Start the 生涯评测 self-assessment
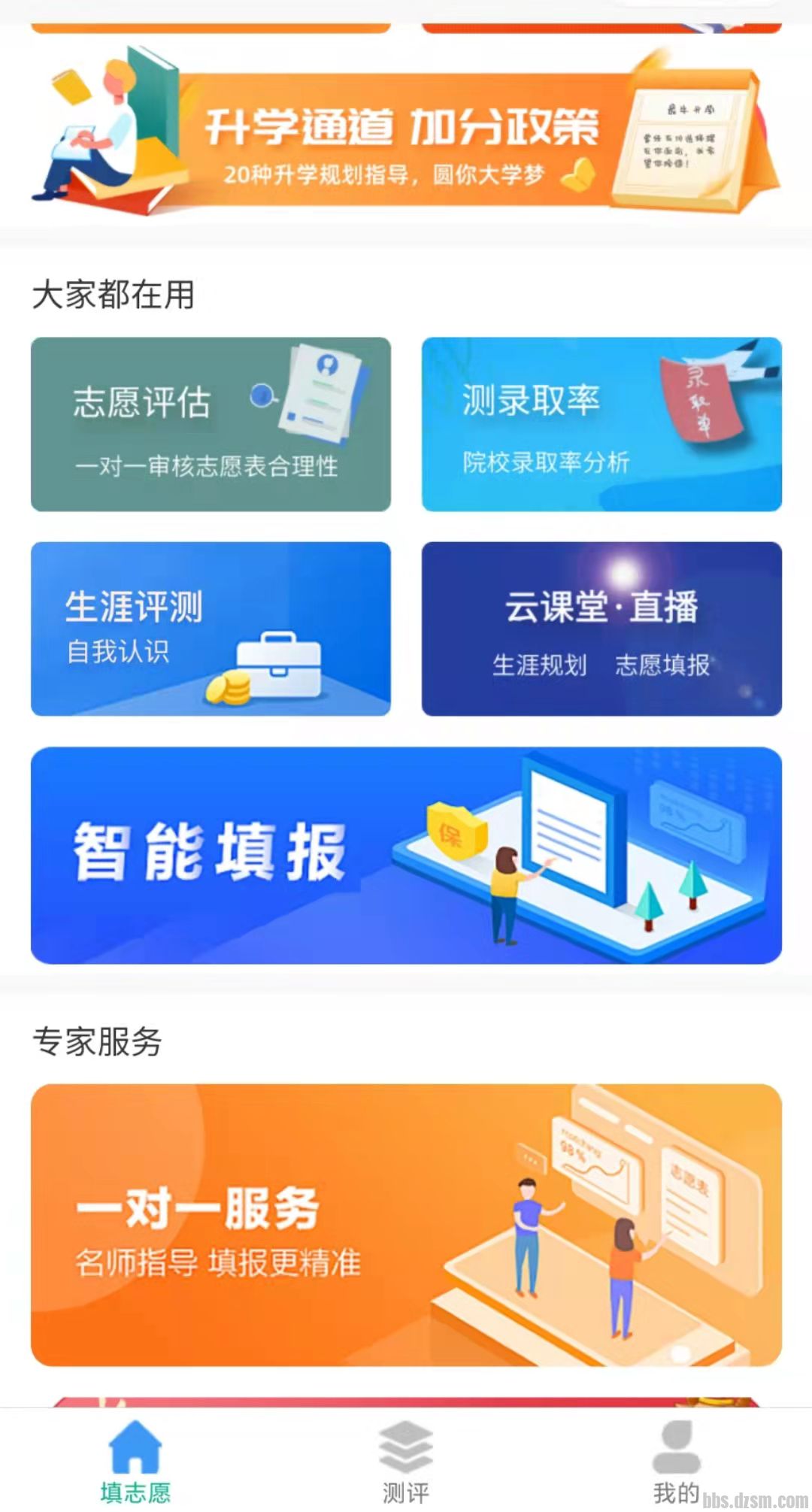The image size is (812, 1512). point(211,629)
